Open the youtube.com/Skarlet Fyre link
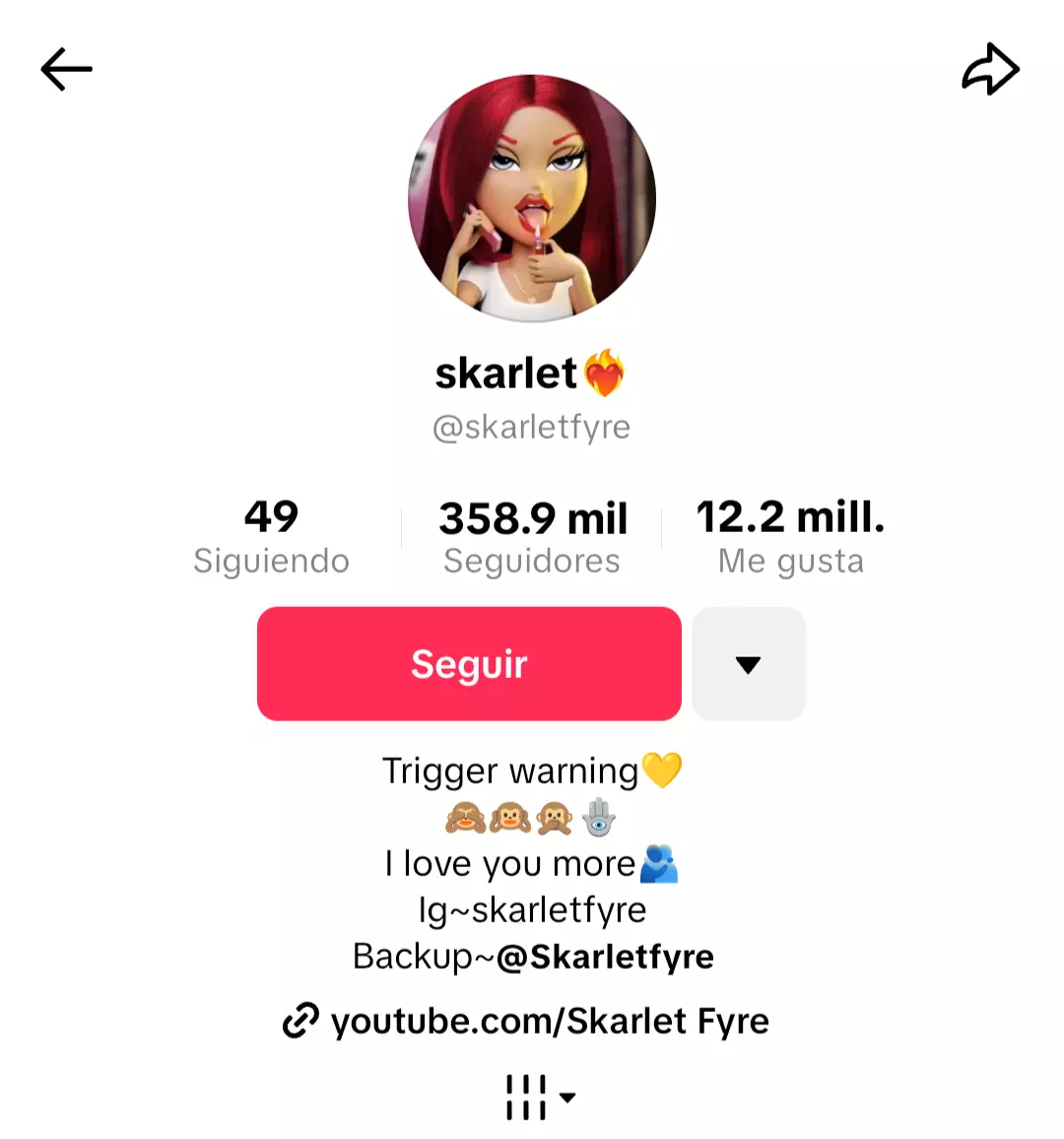1064x1139 pixels. (526, 1021)
